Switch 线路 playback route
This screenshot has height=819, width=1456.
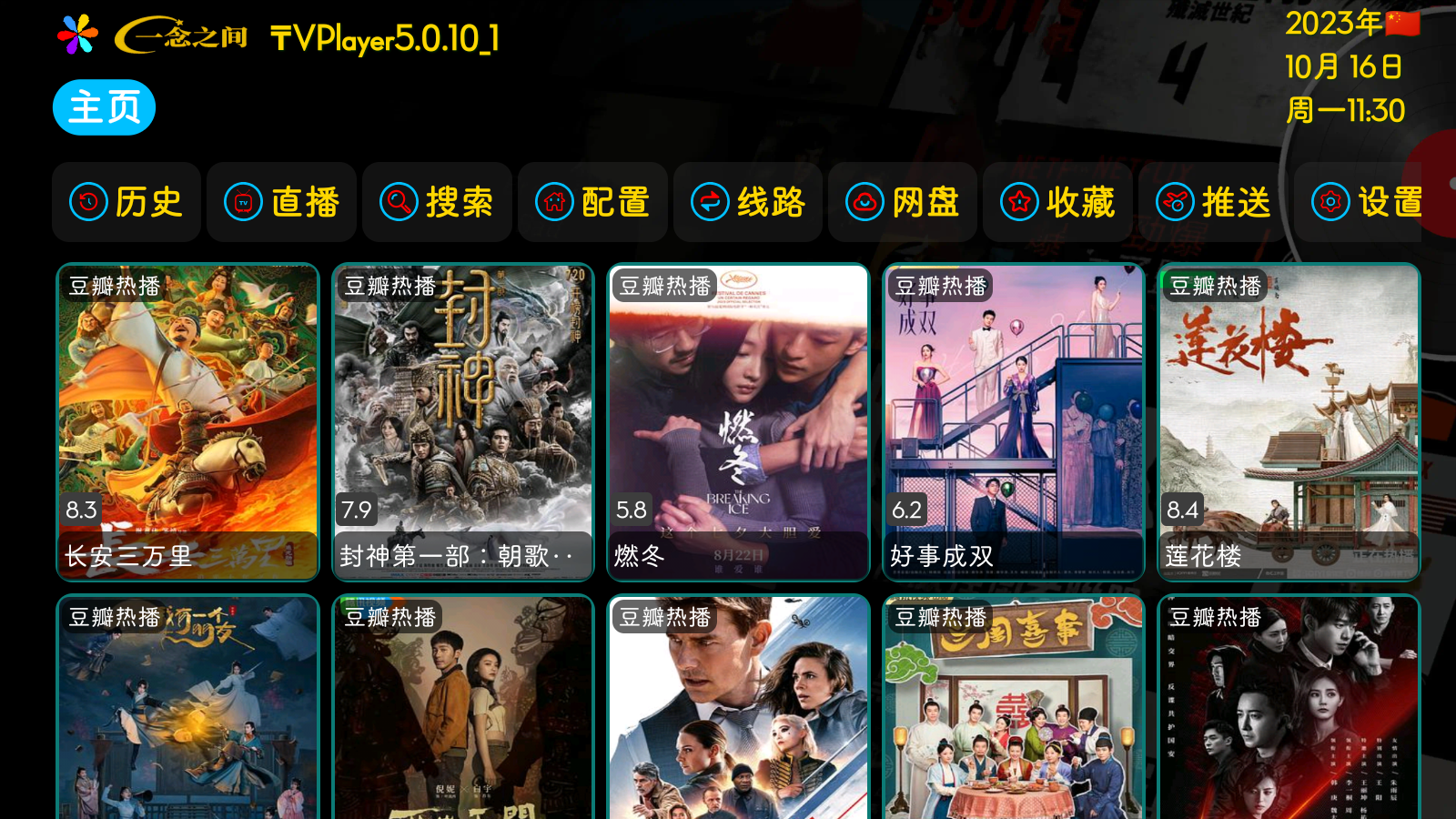point(748,202)
